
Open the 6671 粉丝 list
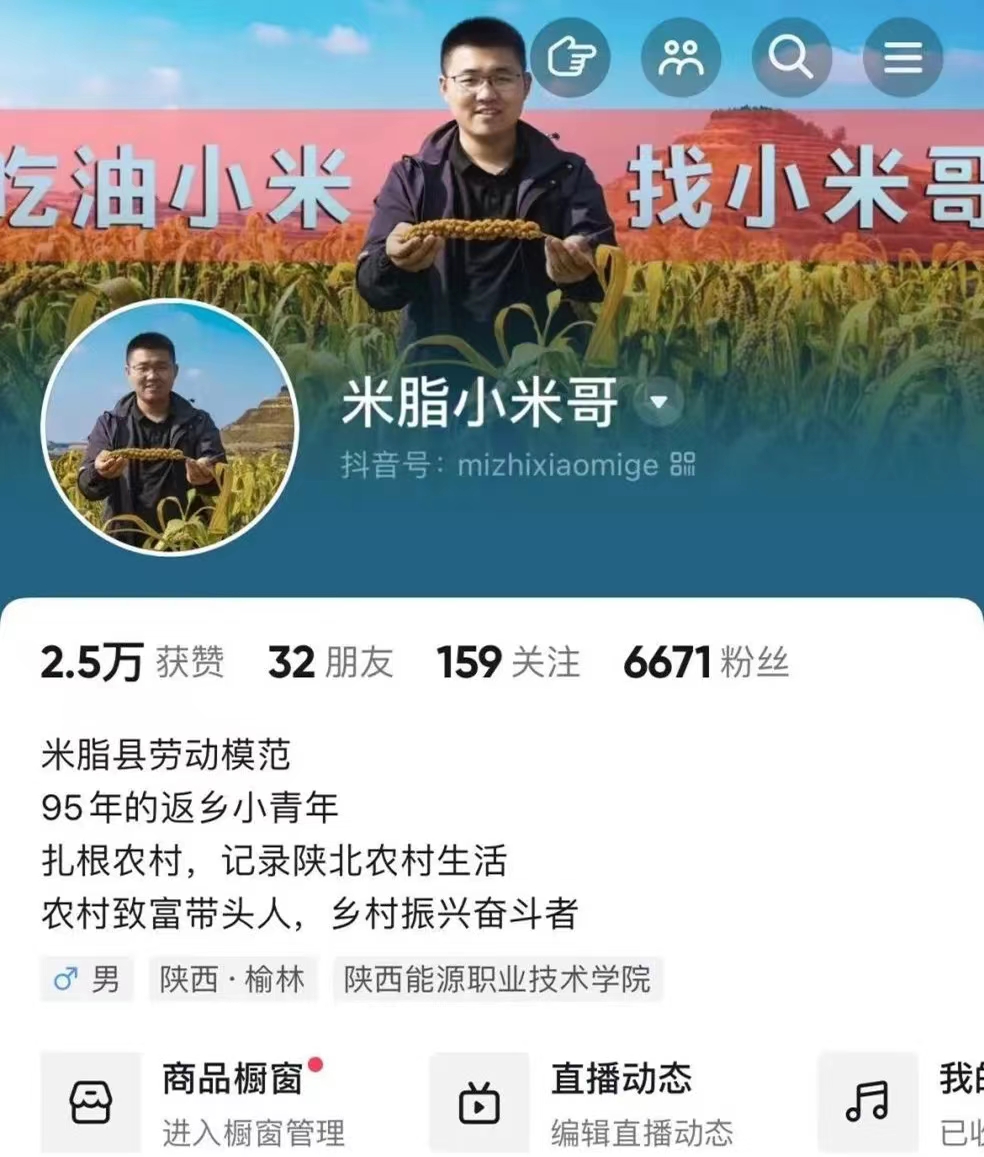pyautogui.click(x=705, y=662)
